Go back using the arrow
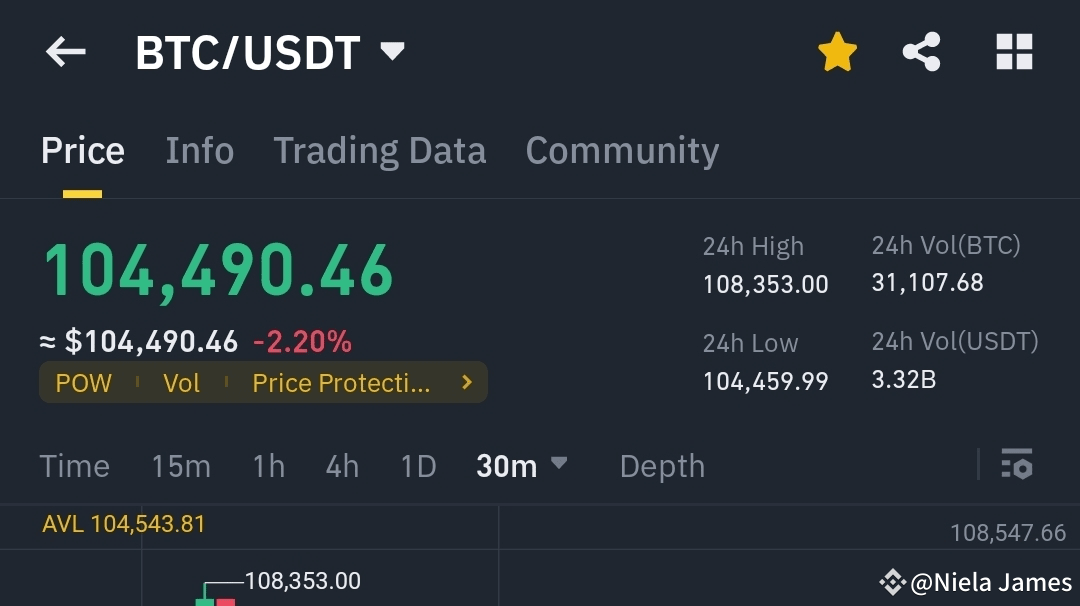Screen dimensions: 1080x606 (66, 52)
